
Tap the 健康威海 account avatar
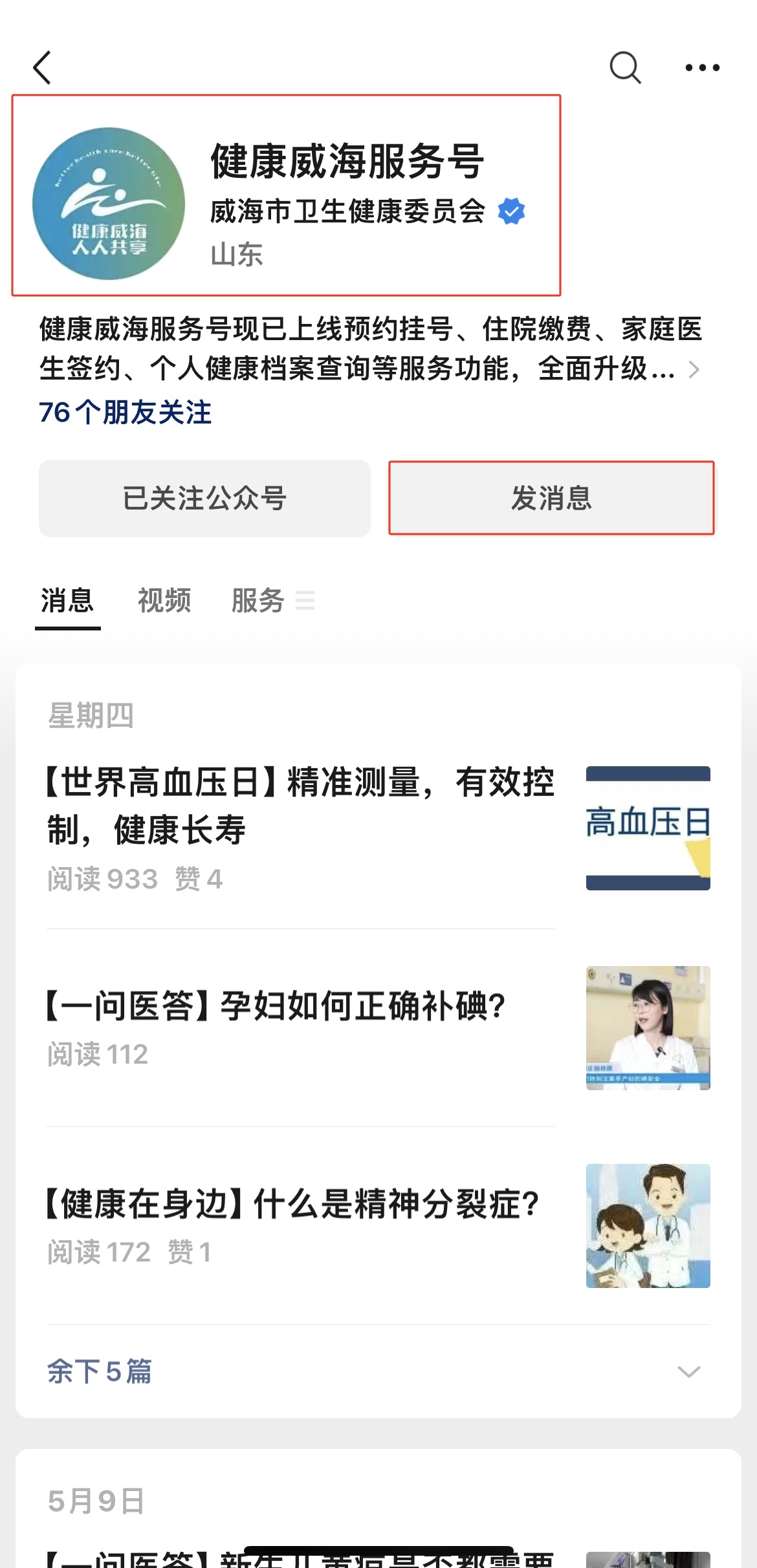coord(109,204)
